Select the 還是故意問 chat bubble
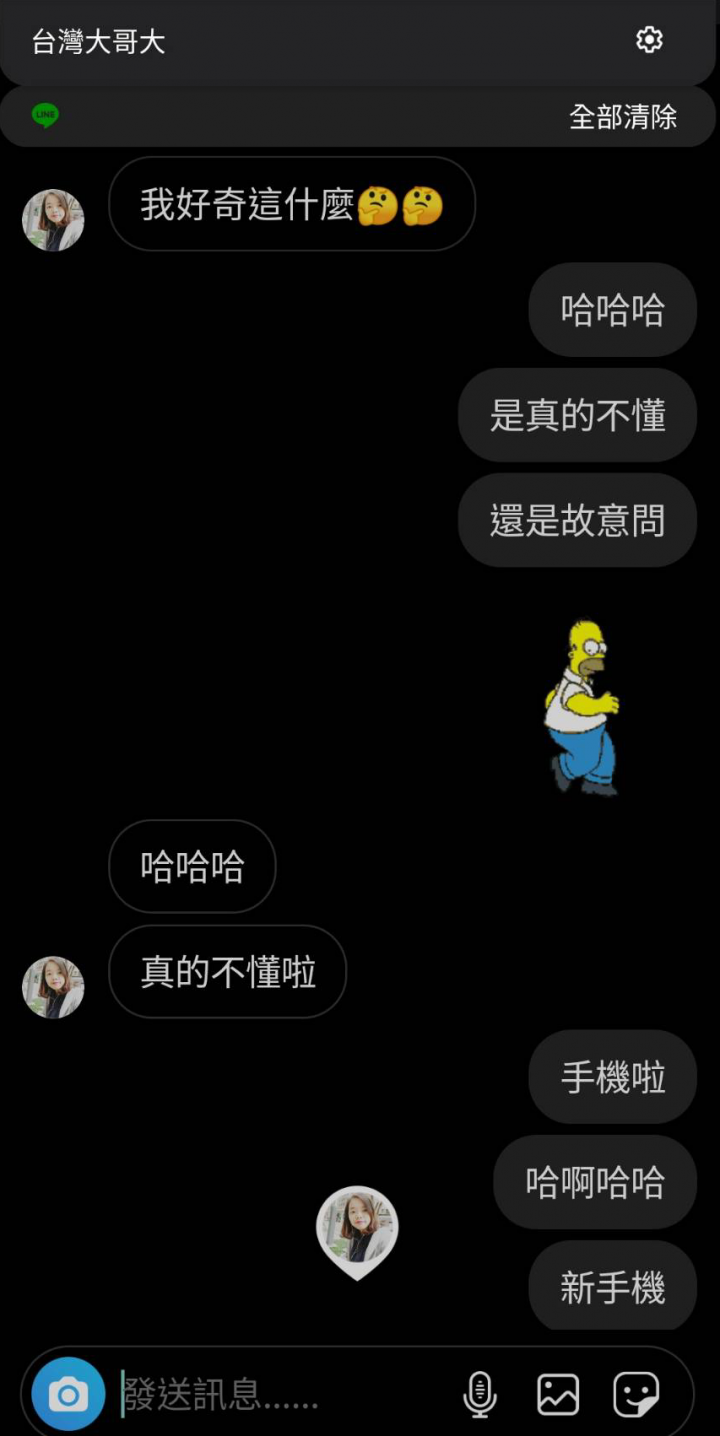Screen dimensions: 720x1436 pos(577,520)
